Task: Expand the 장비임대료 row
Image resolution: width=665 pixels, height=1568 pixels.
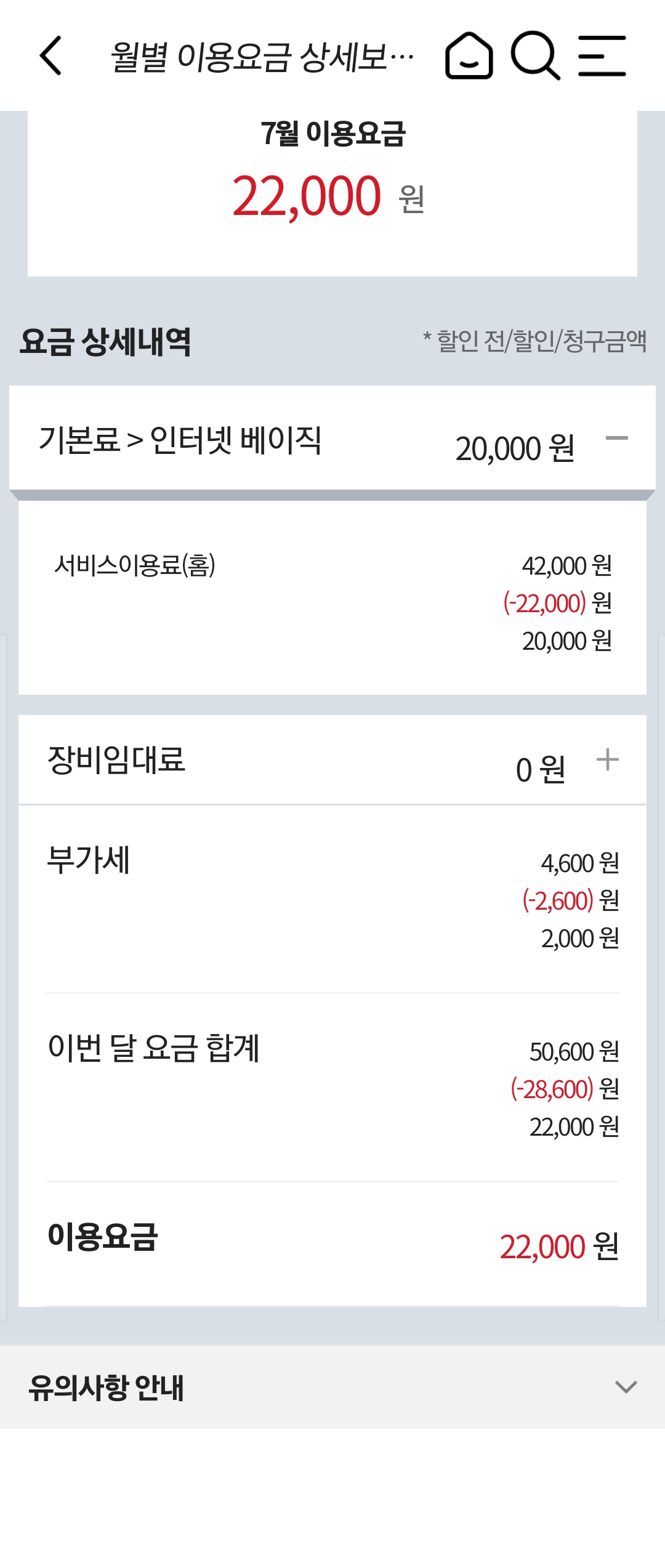Action: coord(607,760)
